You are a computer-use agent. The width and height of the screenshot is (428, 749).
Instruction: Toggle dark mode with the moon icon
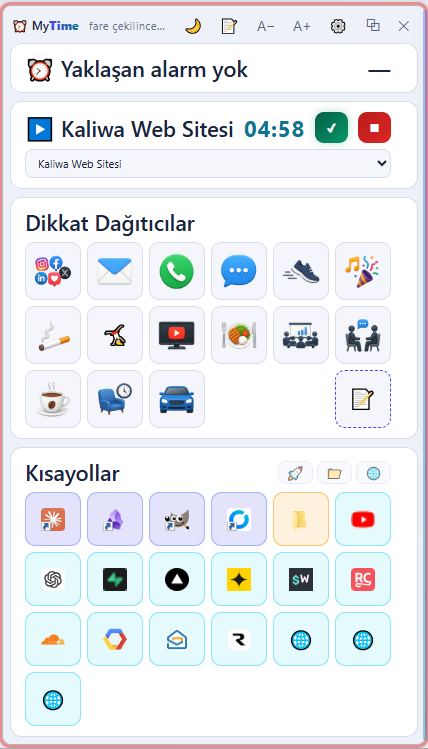tap(193, 26)
